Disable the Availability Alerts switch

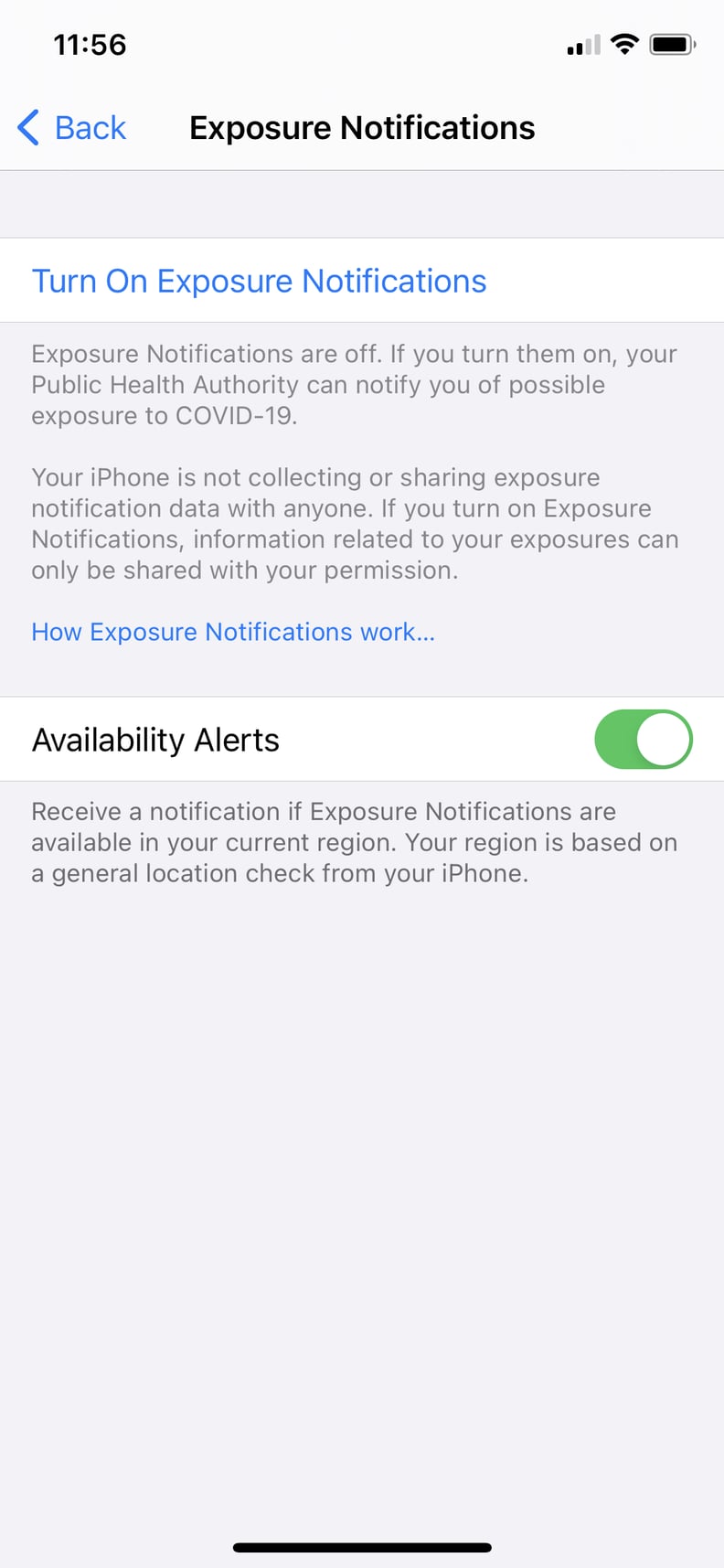[644, 740]
